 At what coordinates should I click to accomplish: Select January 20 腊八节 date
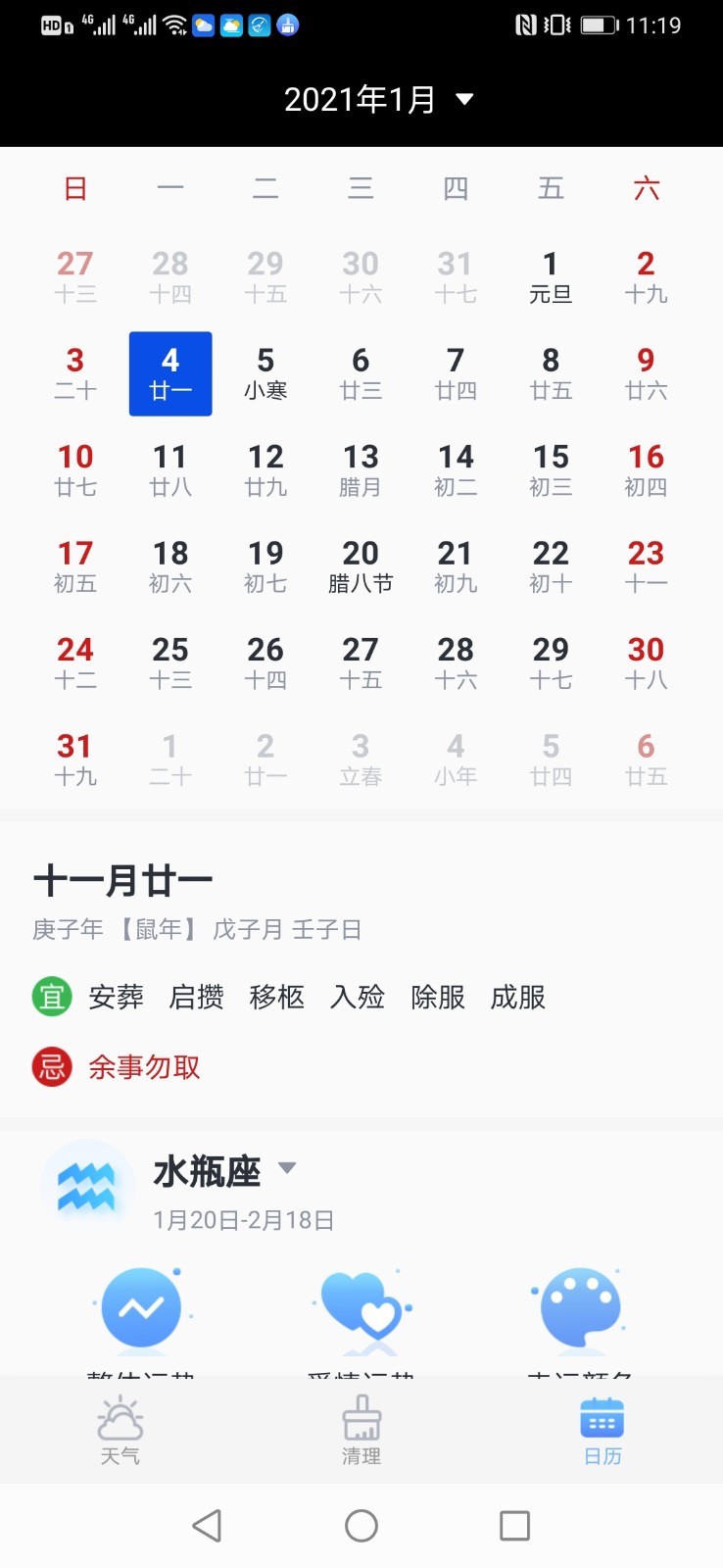(x=361, y=566)
